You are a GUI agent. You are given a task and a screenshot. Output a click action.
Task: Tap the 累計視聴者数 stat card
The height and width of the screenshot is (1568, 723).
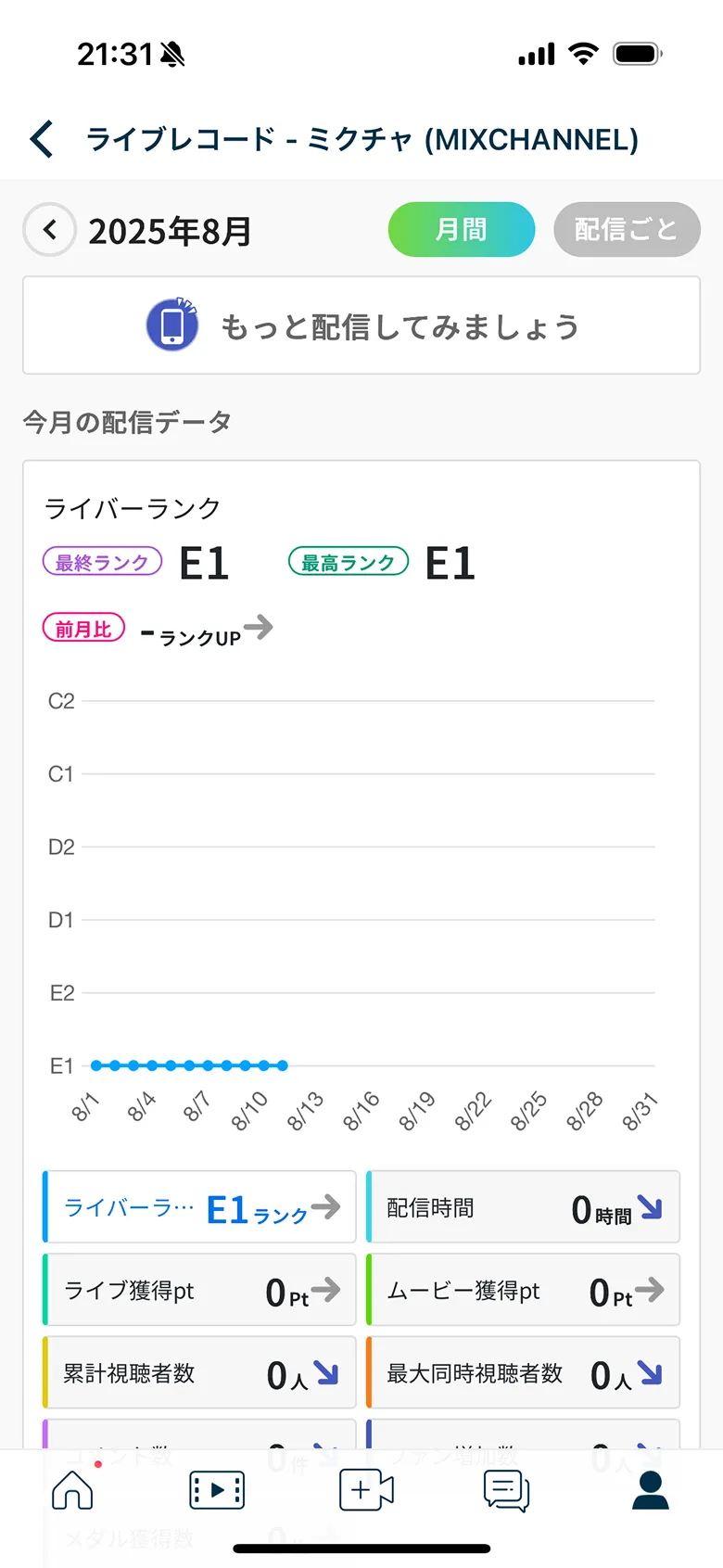(198, 1373)
